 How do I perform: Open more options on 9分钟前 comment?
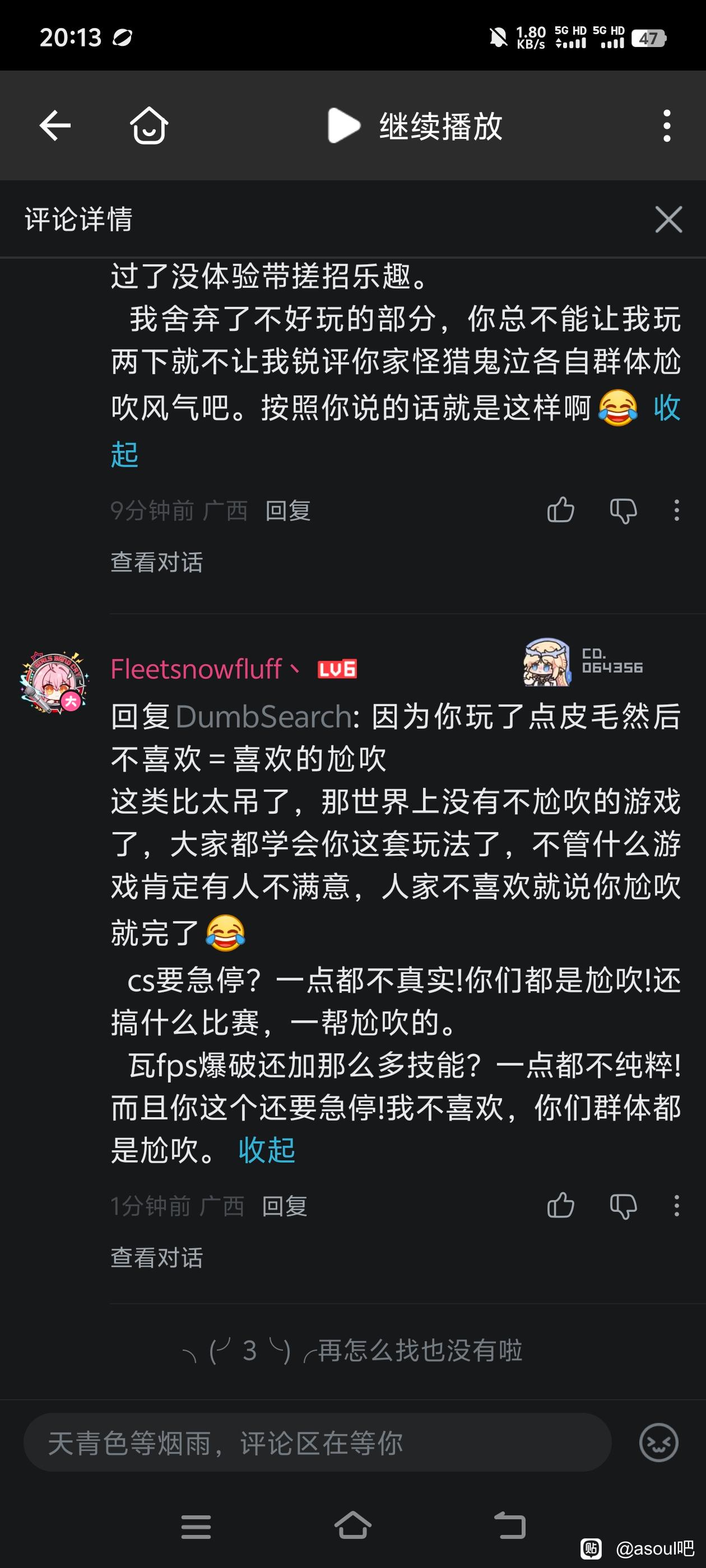point(676,510)
